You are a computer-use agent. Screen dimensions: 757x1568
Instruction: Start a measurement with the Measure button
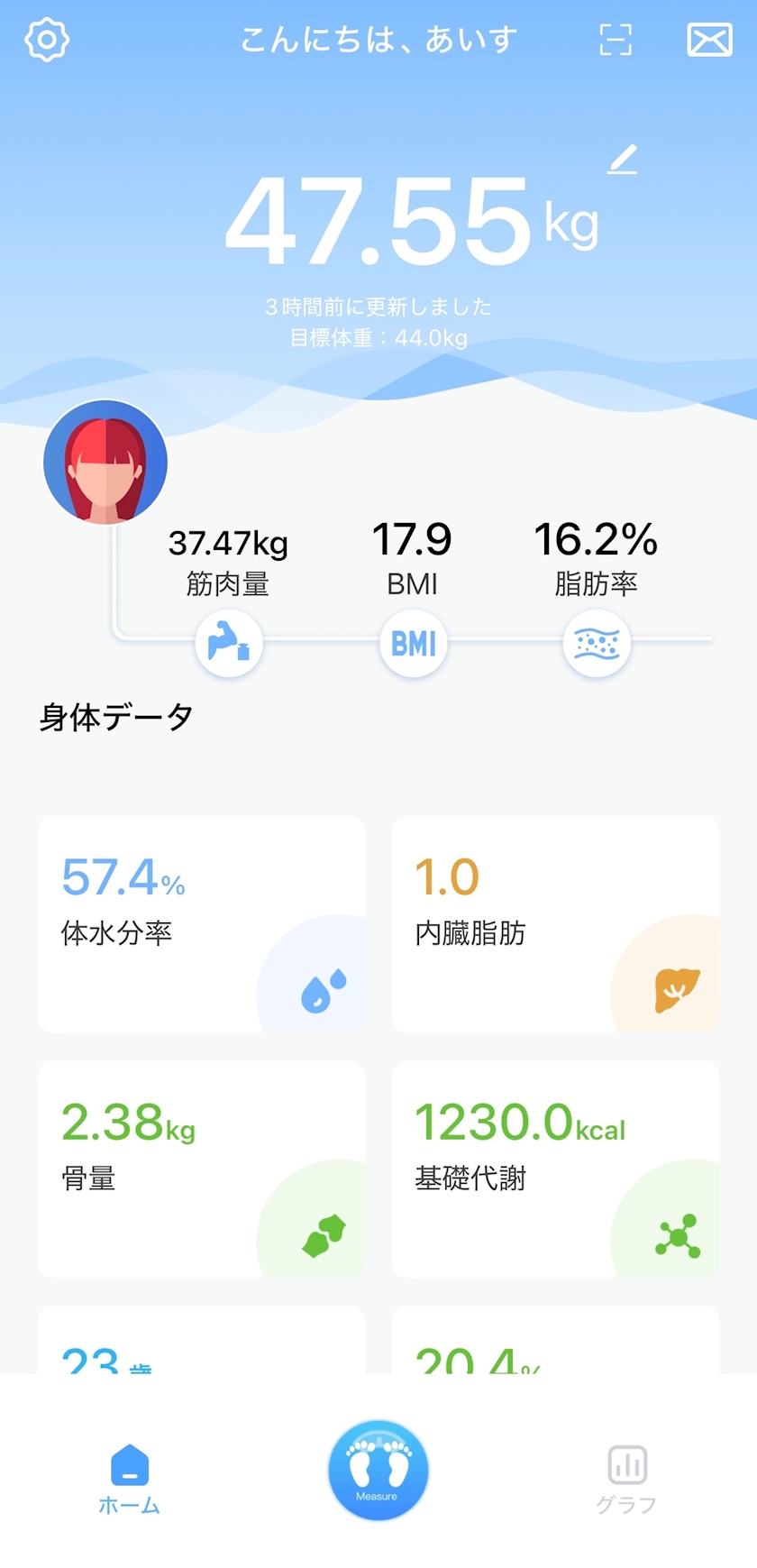[x=378, y=1471]
